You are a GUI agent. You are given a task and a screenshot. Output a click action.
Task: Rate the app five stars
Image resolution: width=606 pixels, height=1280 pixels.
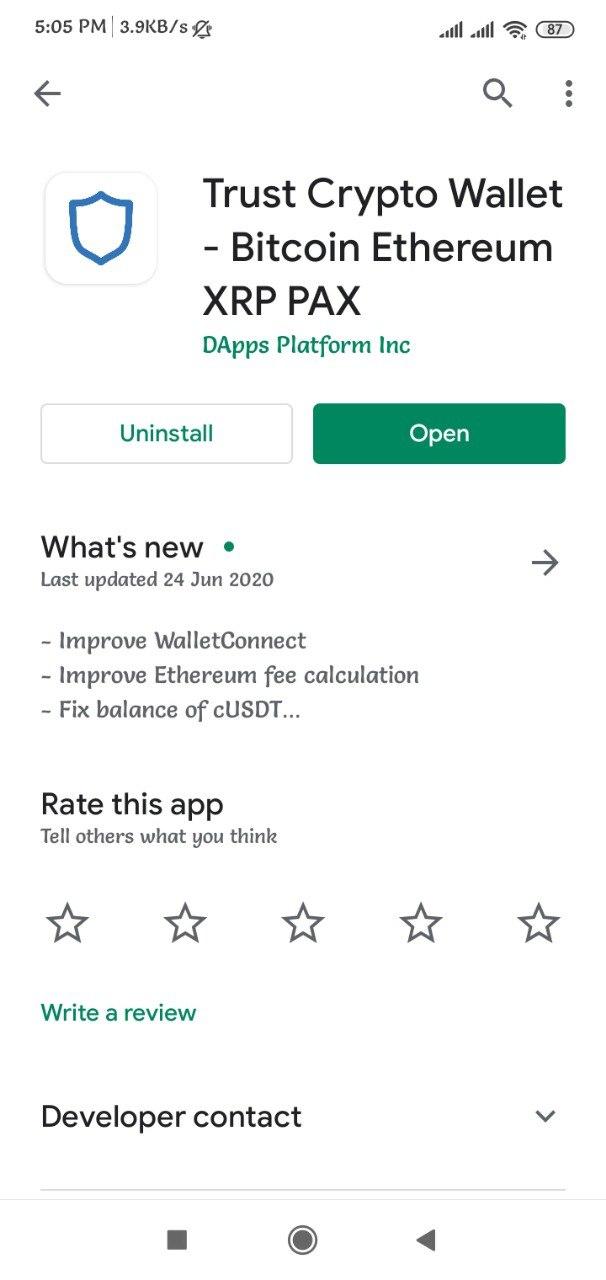539,923
